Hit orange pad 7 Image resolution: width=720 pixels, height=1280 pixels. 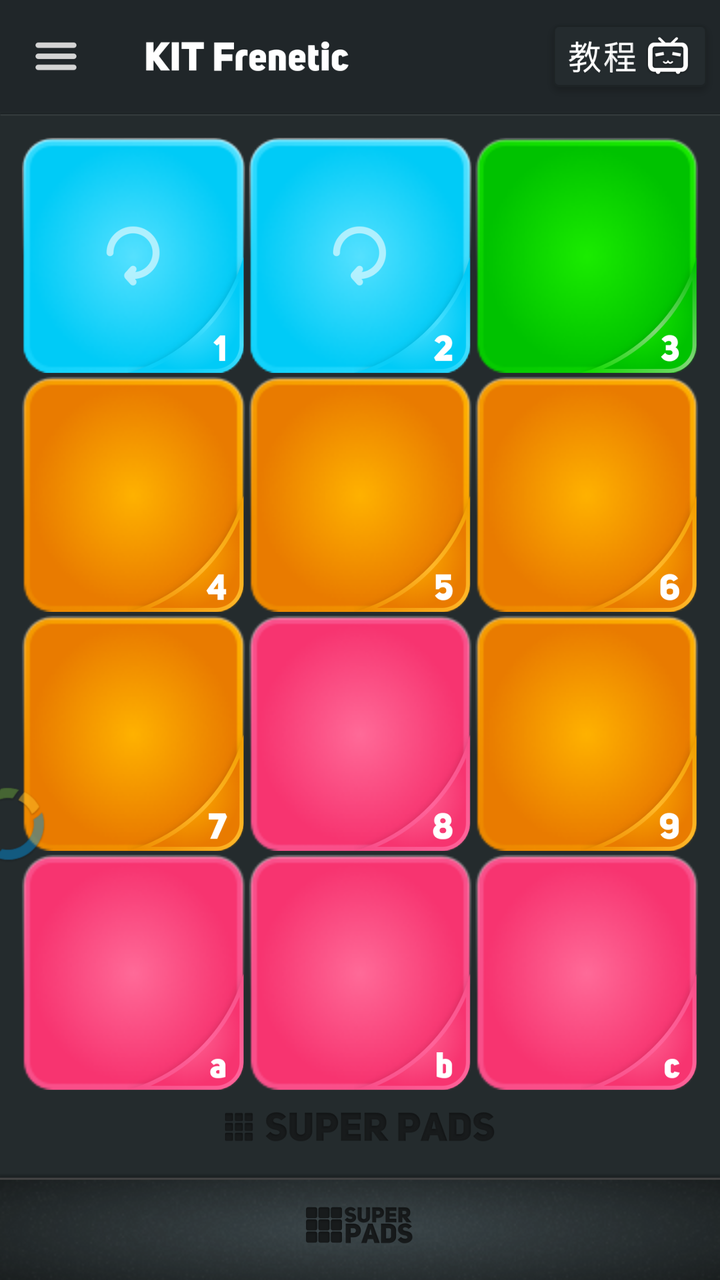[x=133, y=734]
